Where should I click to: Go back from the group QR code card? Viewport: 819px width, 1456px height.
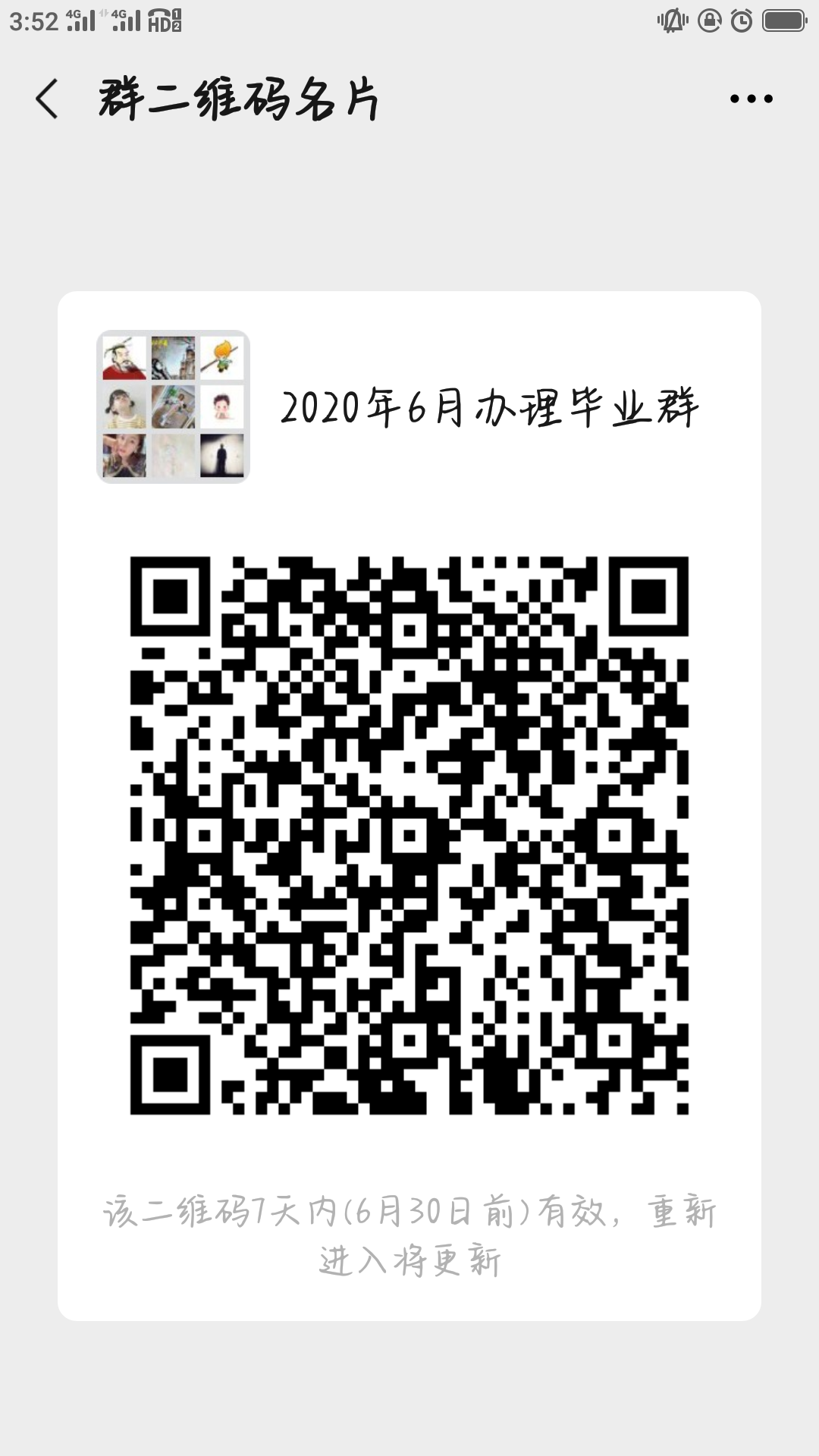point(47,99)
